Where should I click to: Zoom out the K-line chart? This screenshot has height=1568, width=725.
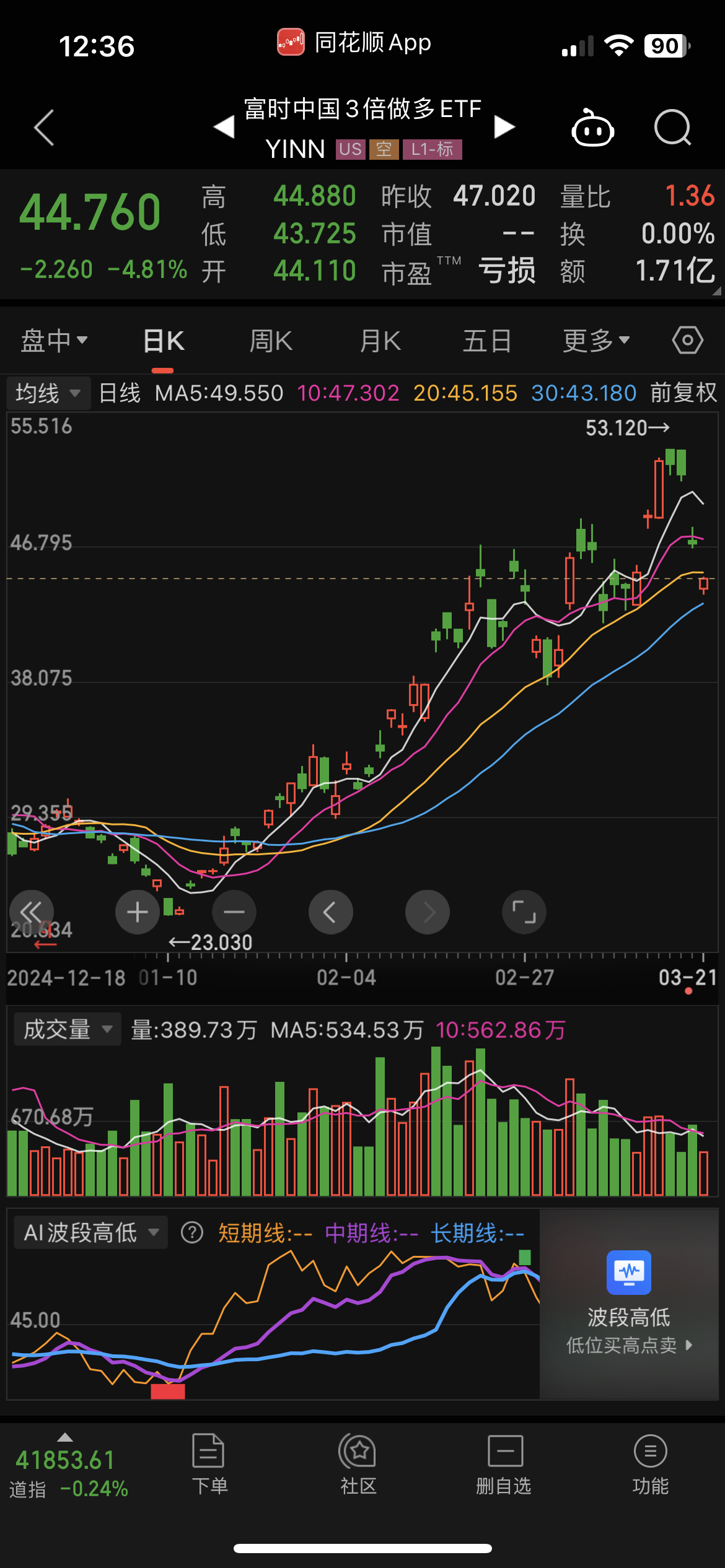click(234, 912)
